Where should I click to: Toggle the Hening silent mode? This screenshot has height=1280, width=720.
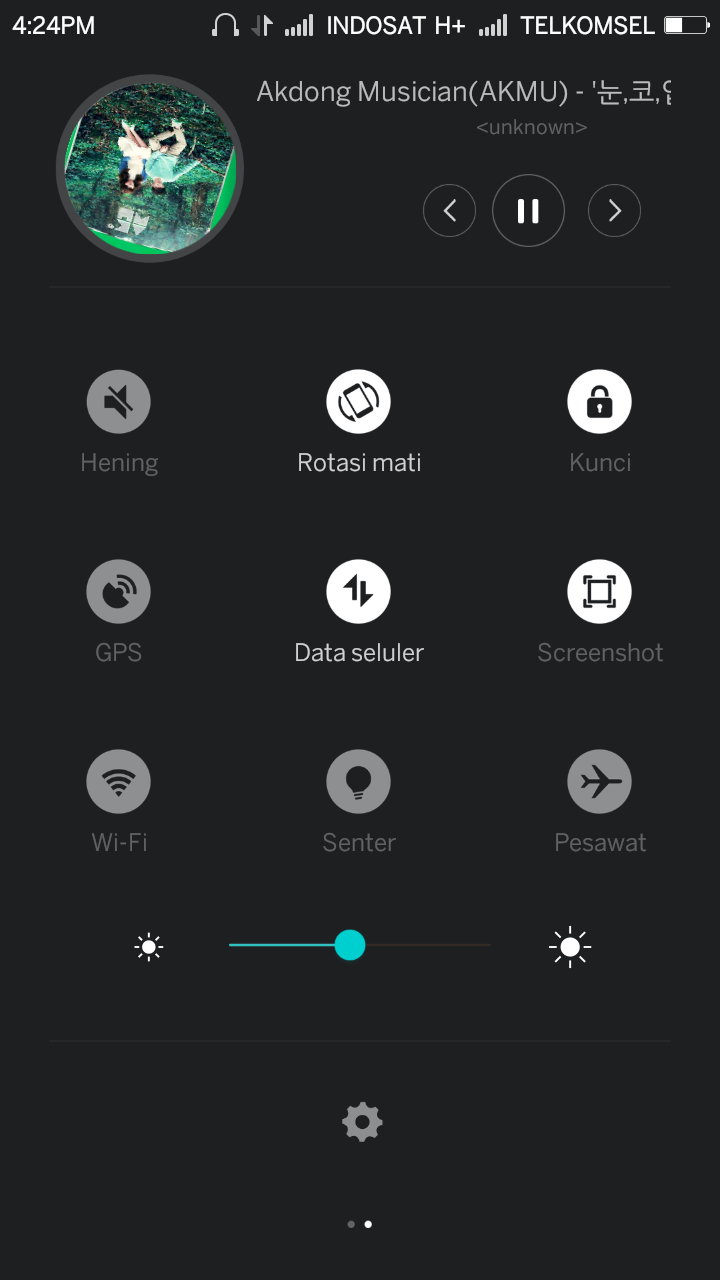click(119, 402)
